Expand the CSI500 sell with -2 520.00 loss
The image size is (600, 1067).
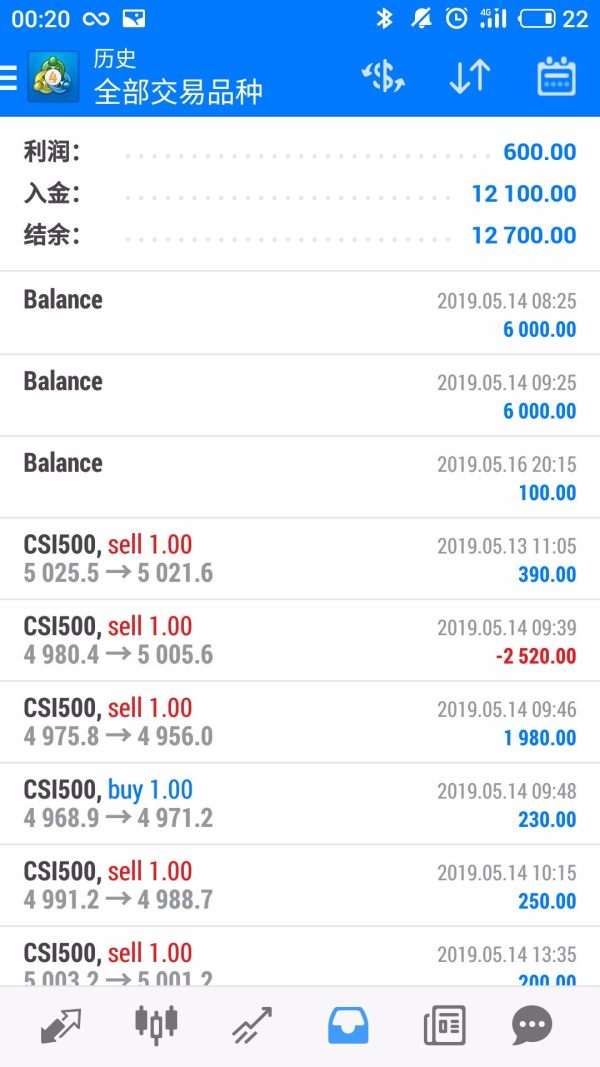point(300,641)
